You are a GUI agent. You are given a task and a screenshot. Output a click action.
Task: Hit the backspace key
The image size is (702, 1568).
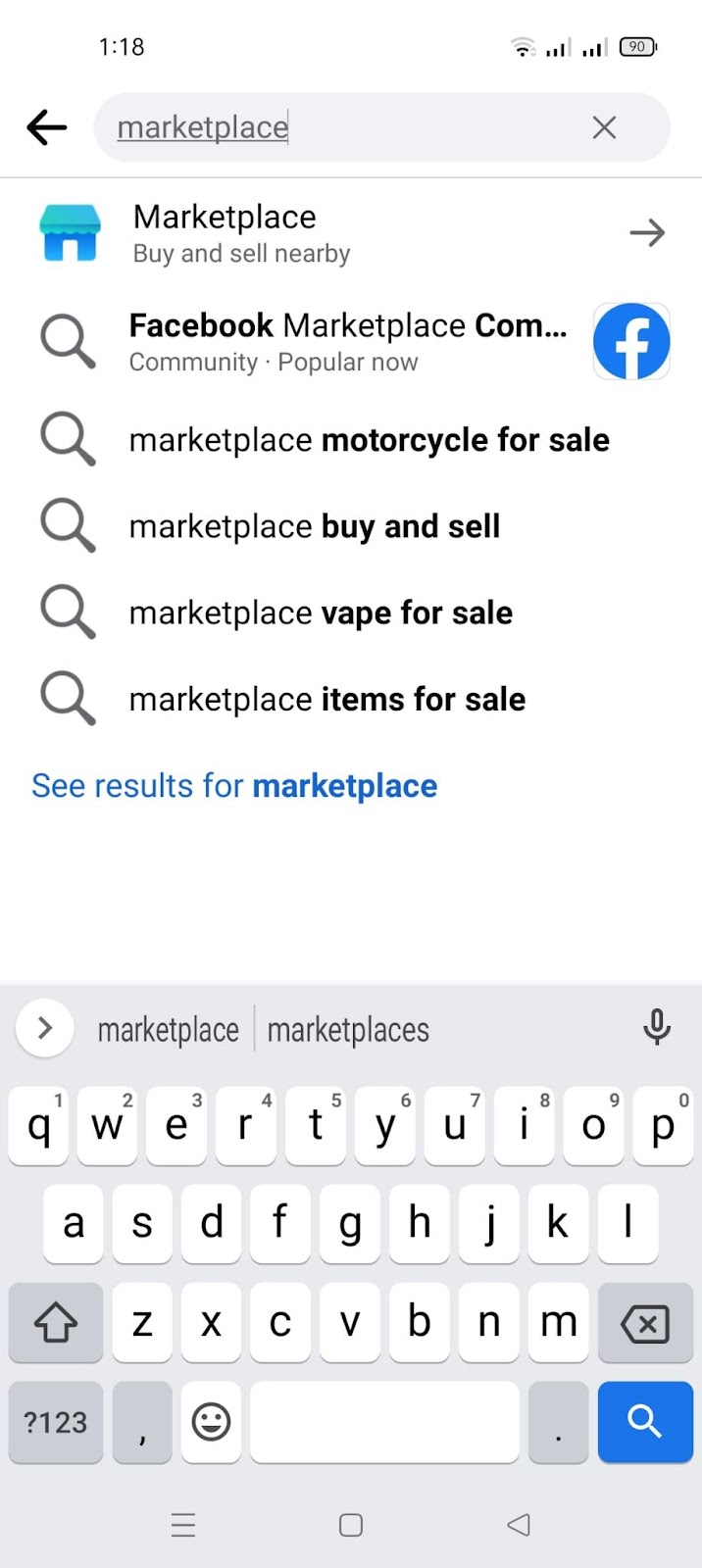[645, 1323]
